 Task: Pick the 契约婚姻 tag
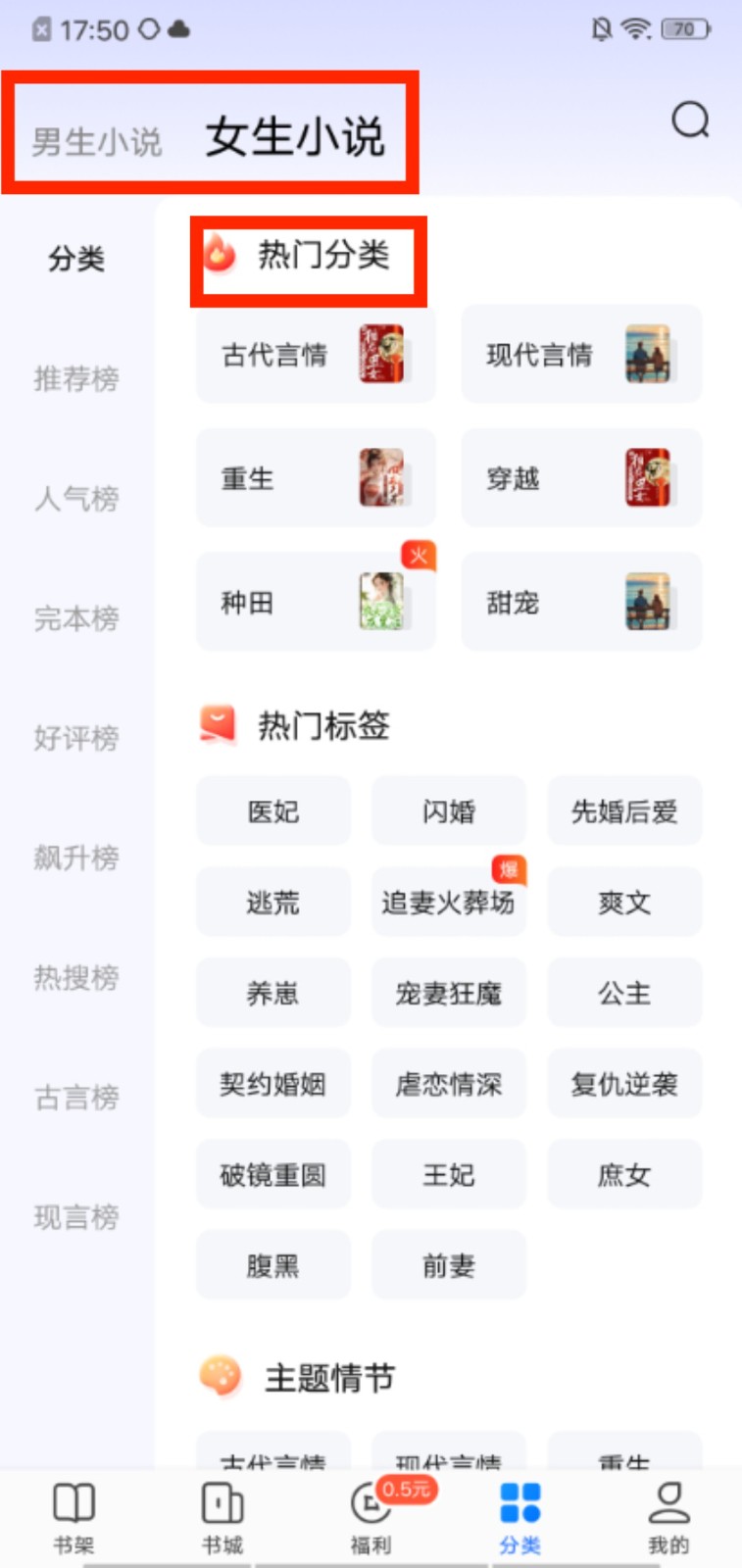click(x=272, y=1084)
